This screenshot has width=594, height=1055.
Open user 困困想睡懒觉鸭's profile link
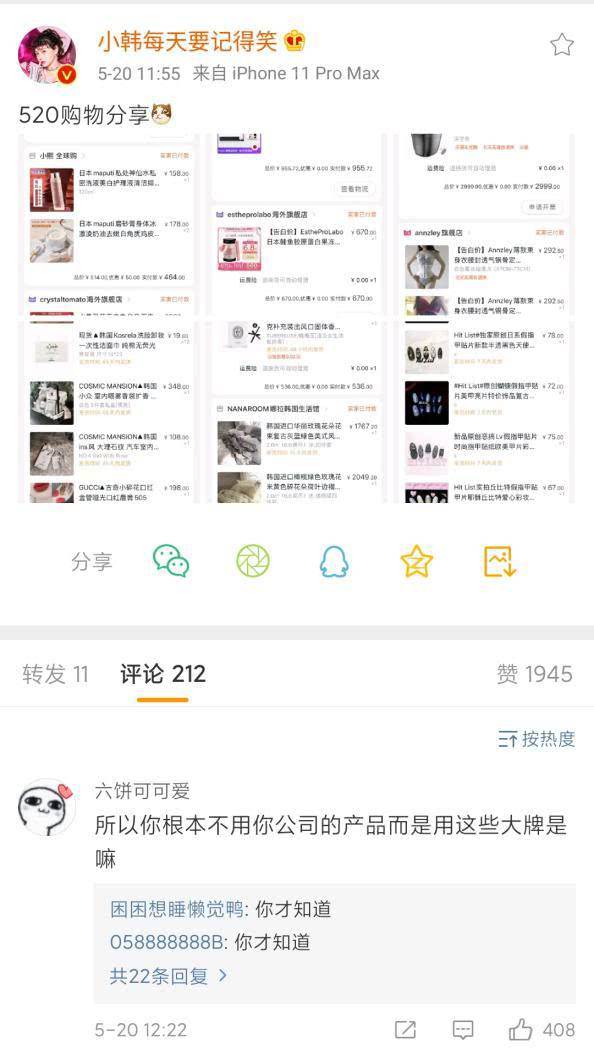pyautogui.click(x=177, y=910)
